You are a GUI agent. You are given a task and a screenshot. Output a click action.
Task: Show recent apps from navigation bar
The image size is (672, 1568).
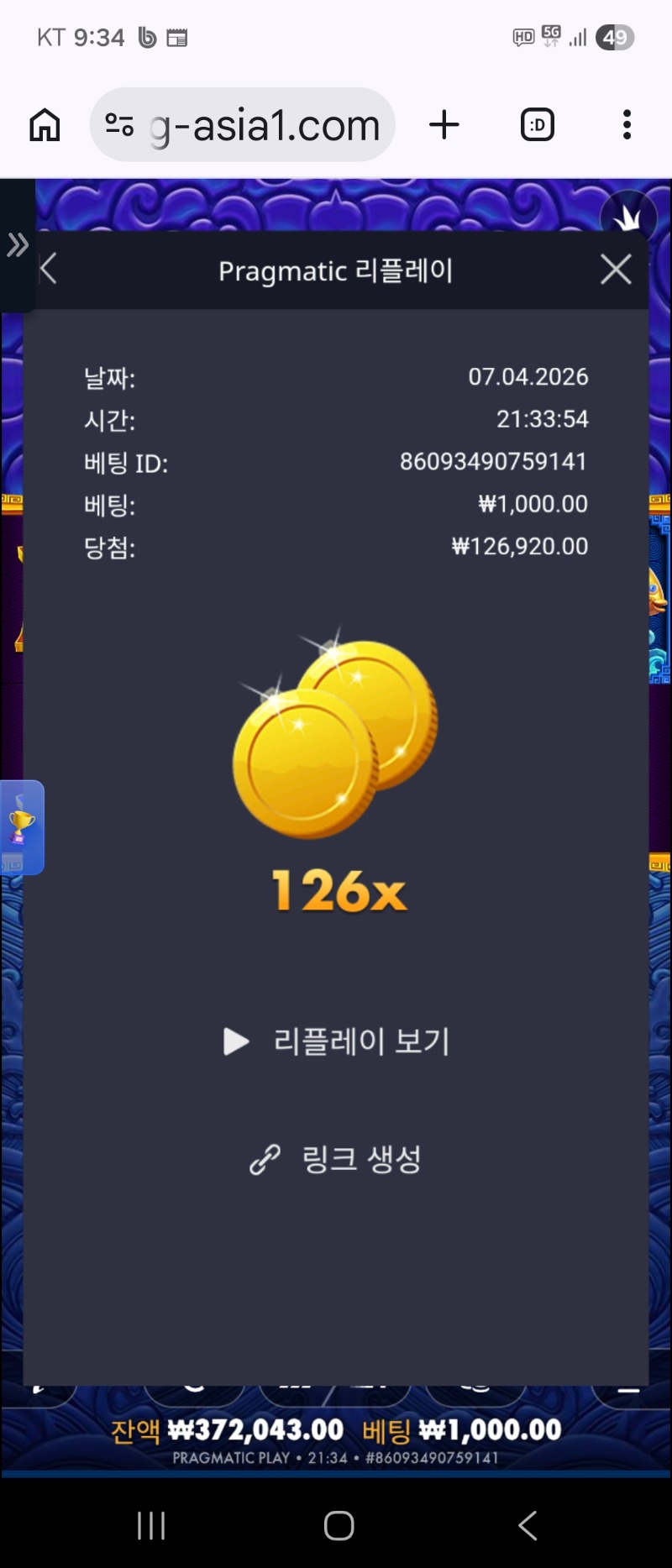(x=151, y=1525)
